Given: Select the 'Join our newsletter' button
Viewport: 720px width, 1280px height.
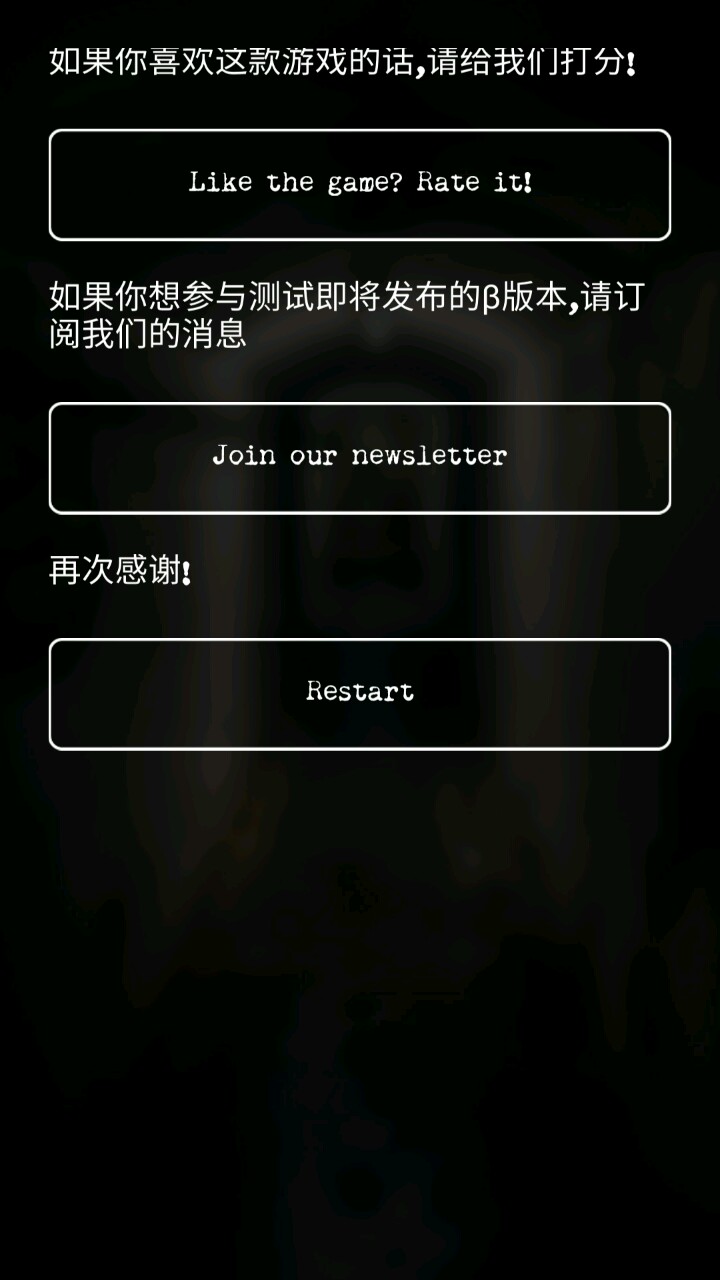Looking at the screenshot, I should coord(360,457).
